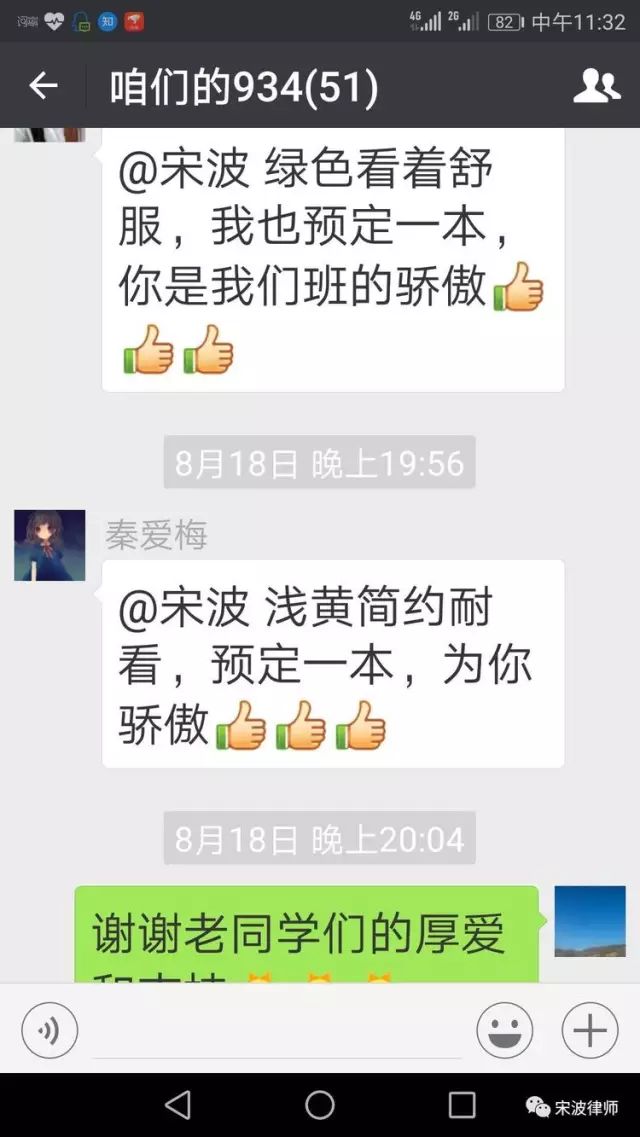Tap system home button
Screen dimensions: 640x1137
320,1104
